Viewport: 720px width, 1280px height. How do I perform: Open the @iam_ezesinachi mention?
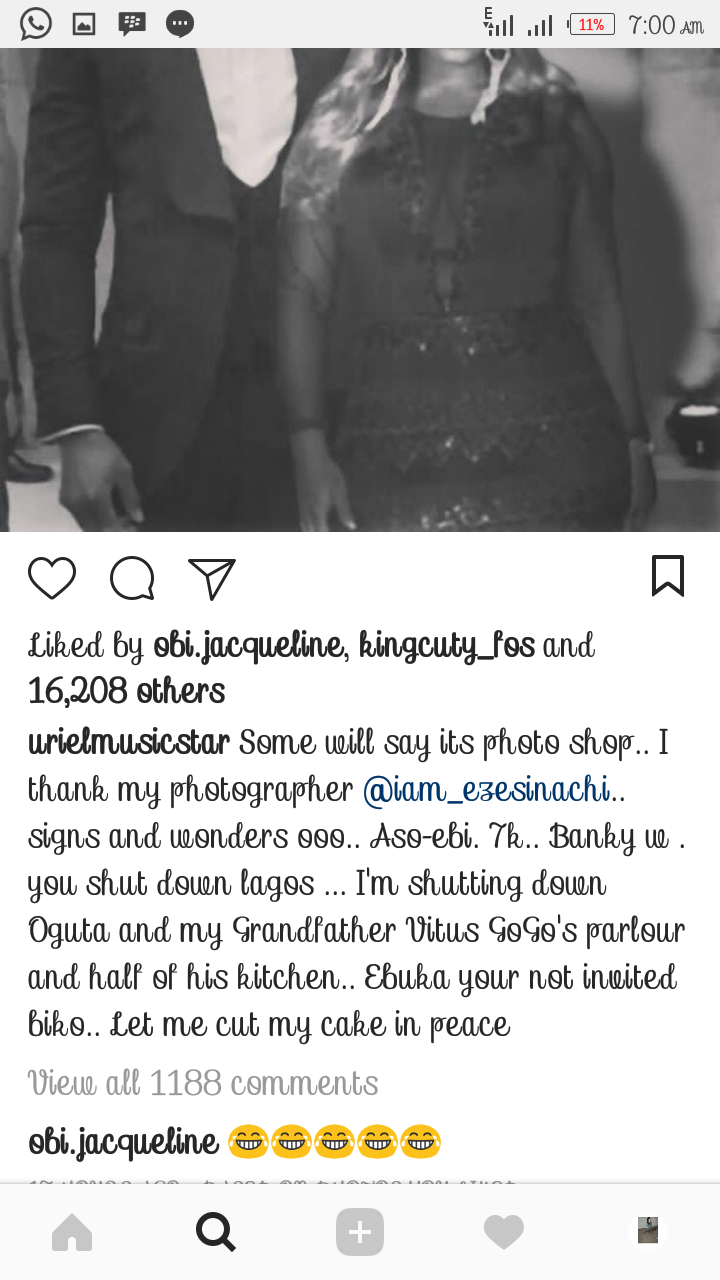click(x=487, y=791)
